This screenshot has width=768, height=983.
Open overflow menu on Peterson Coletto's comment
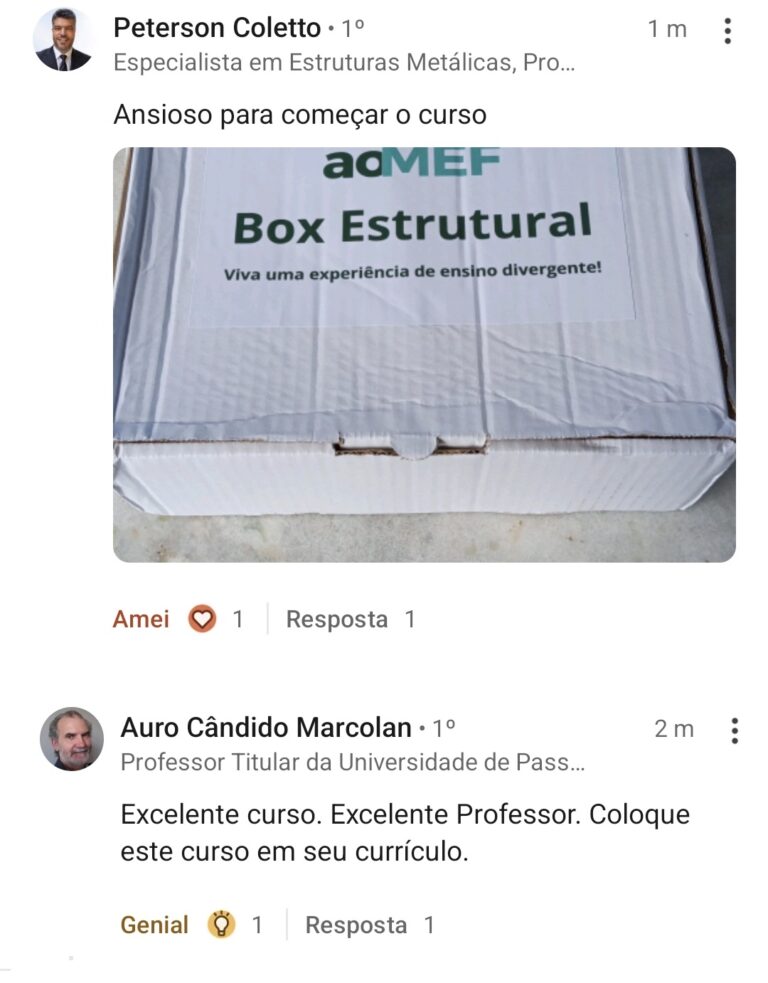[727, 31]
